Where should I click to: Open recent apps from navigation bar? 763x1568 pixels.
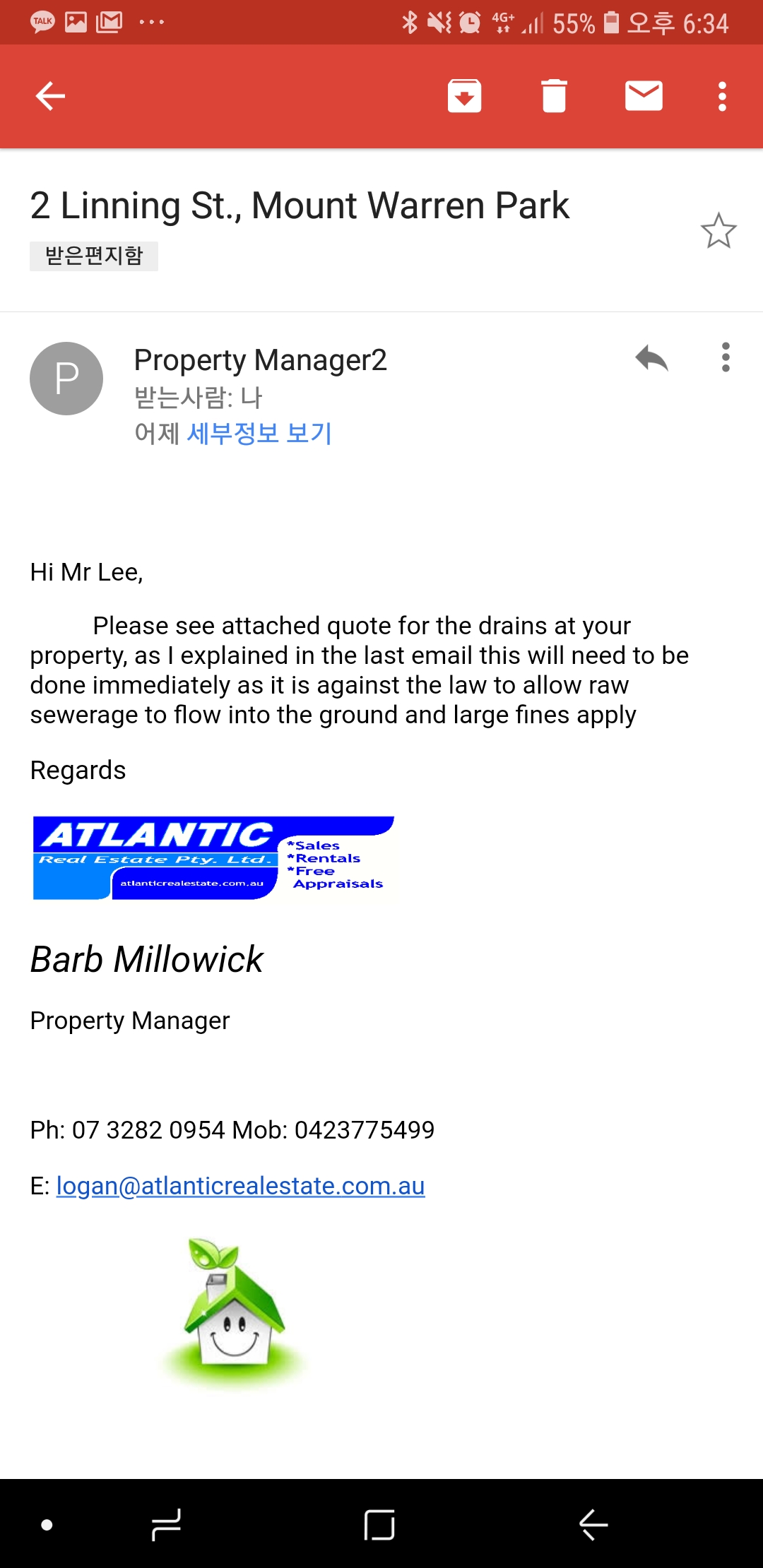[166, 1524]
